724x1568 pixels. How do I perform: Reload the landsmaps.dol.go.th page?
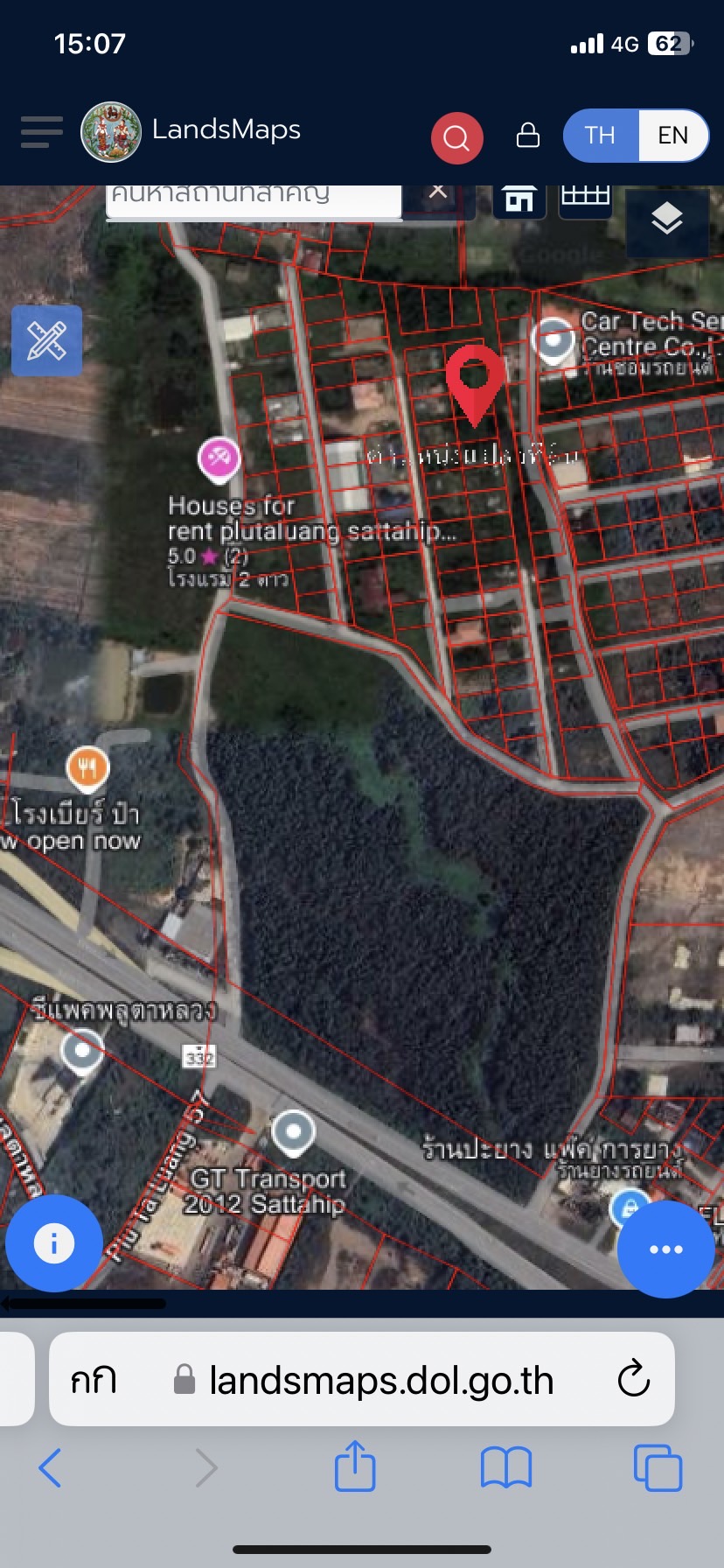[633, 1380]
